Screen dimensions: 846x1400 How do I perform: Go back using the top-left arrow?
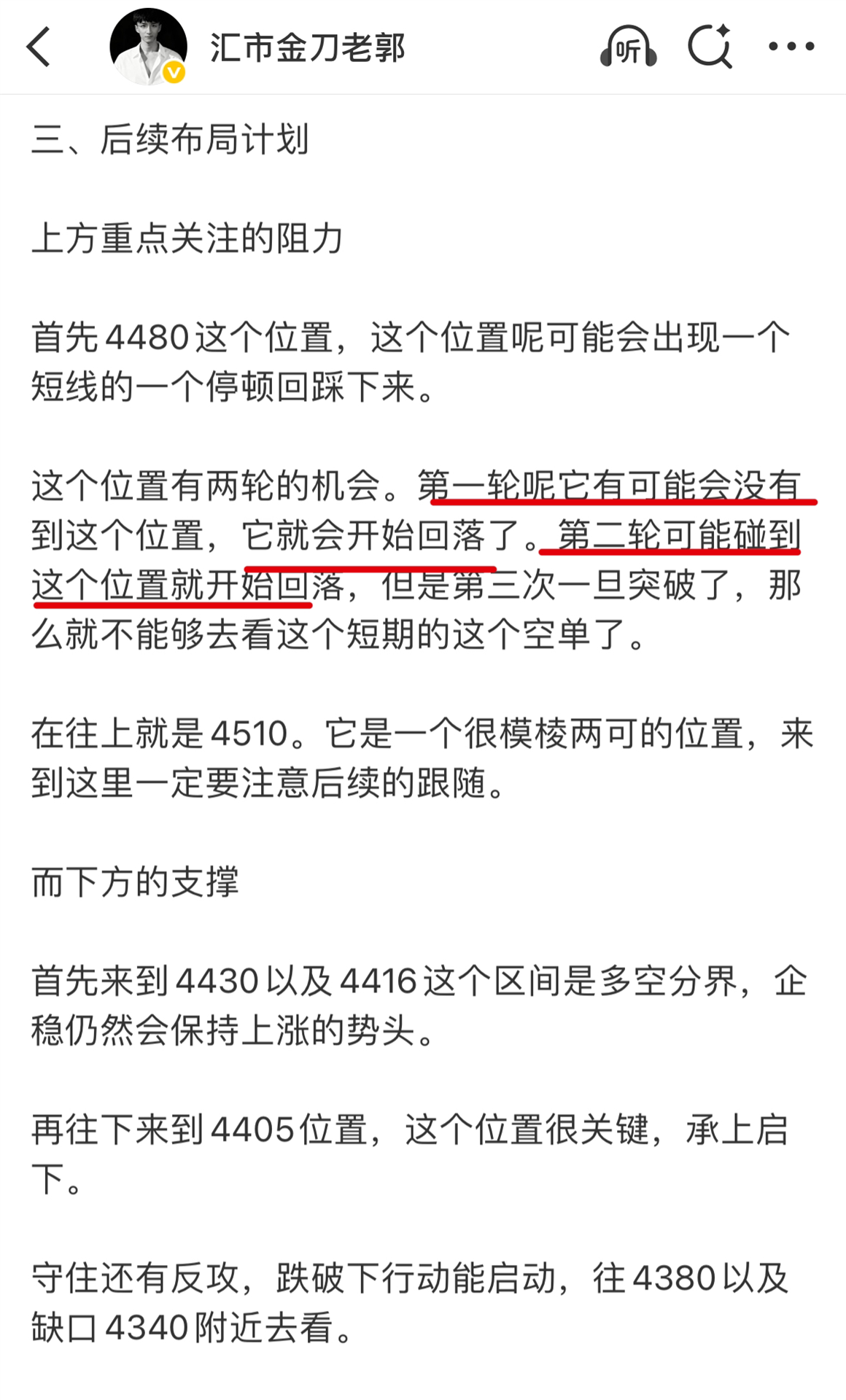39,47
